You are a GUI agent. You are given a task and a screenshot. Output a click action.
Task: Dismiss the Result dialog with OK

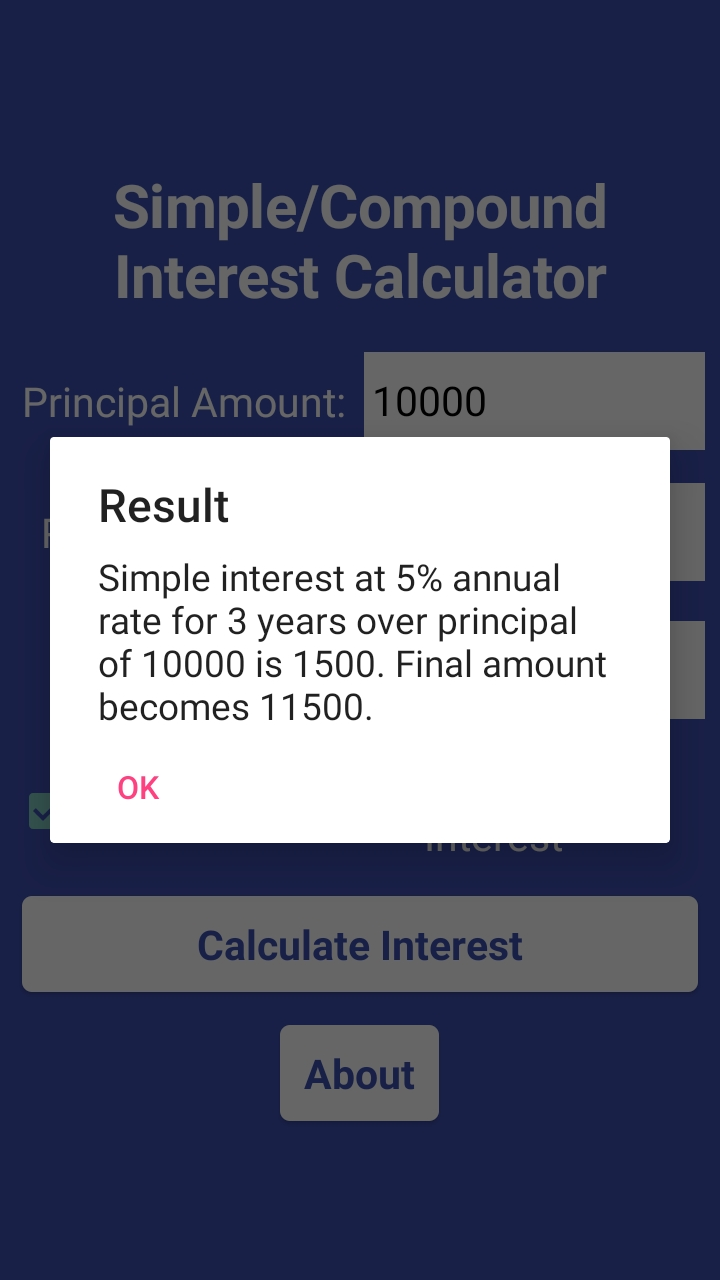point(138,788)
